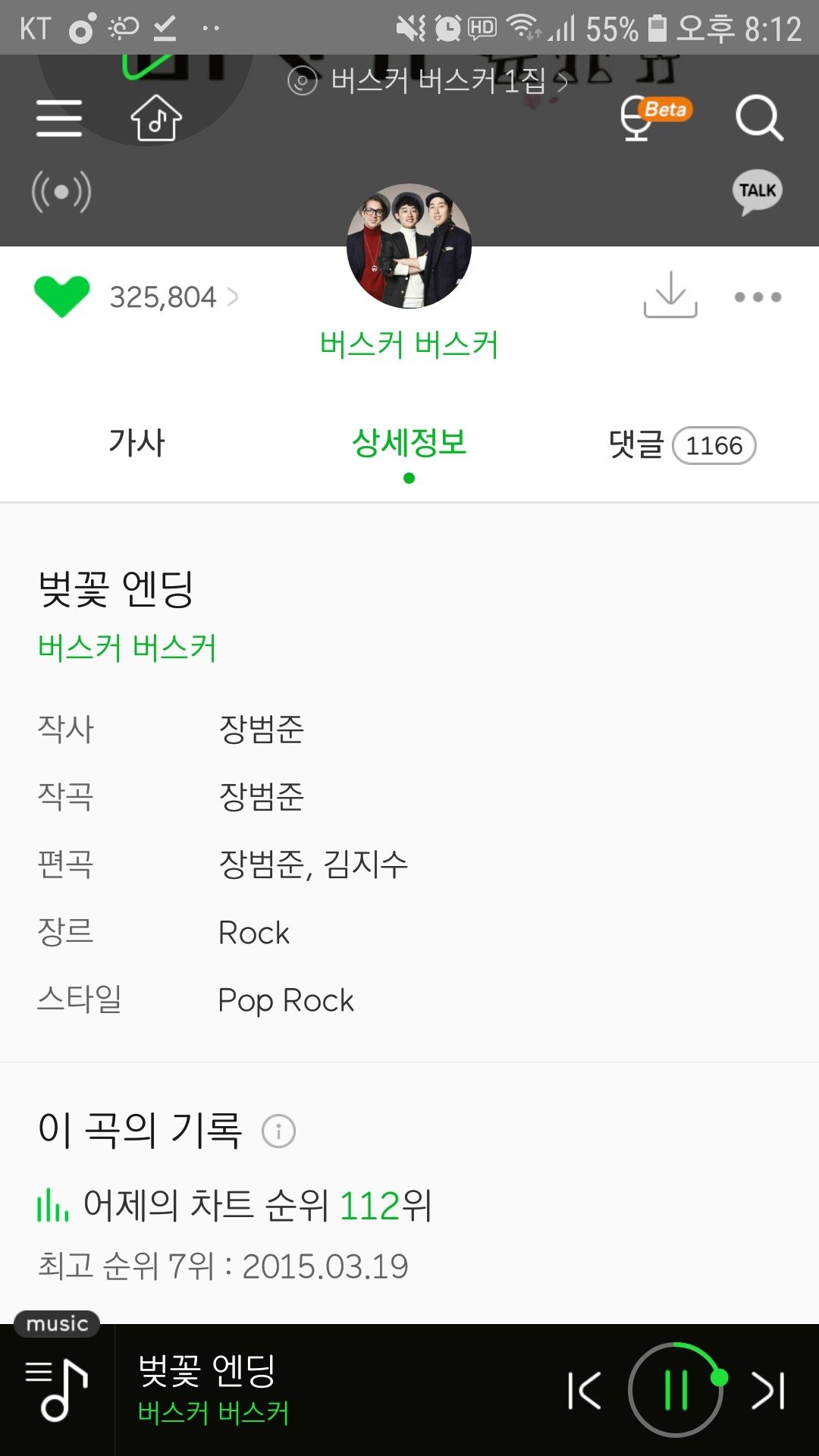Image resolution: width=819 pixels, height=1456 pixels.
Task: Unlike the song with the green heart
Action: (x=62, y=297)
